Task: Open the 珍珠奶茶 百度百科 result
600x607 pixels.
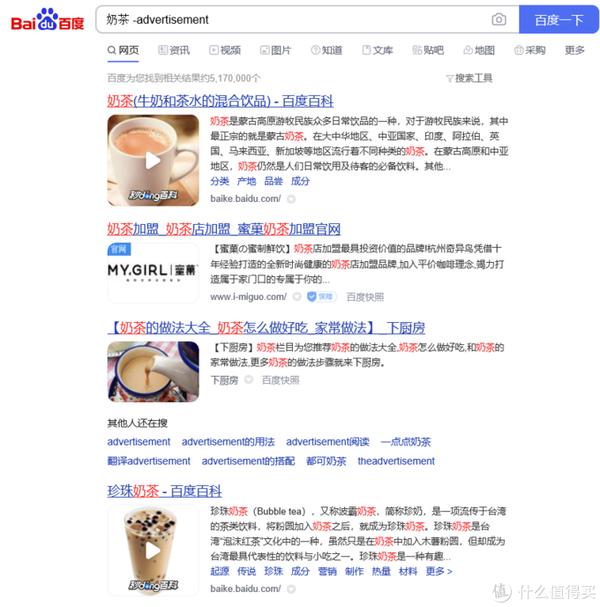Action: pyautogui.click(x=164, y=491)
